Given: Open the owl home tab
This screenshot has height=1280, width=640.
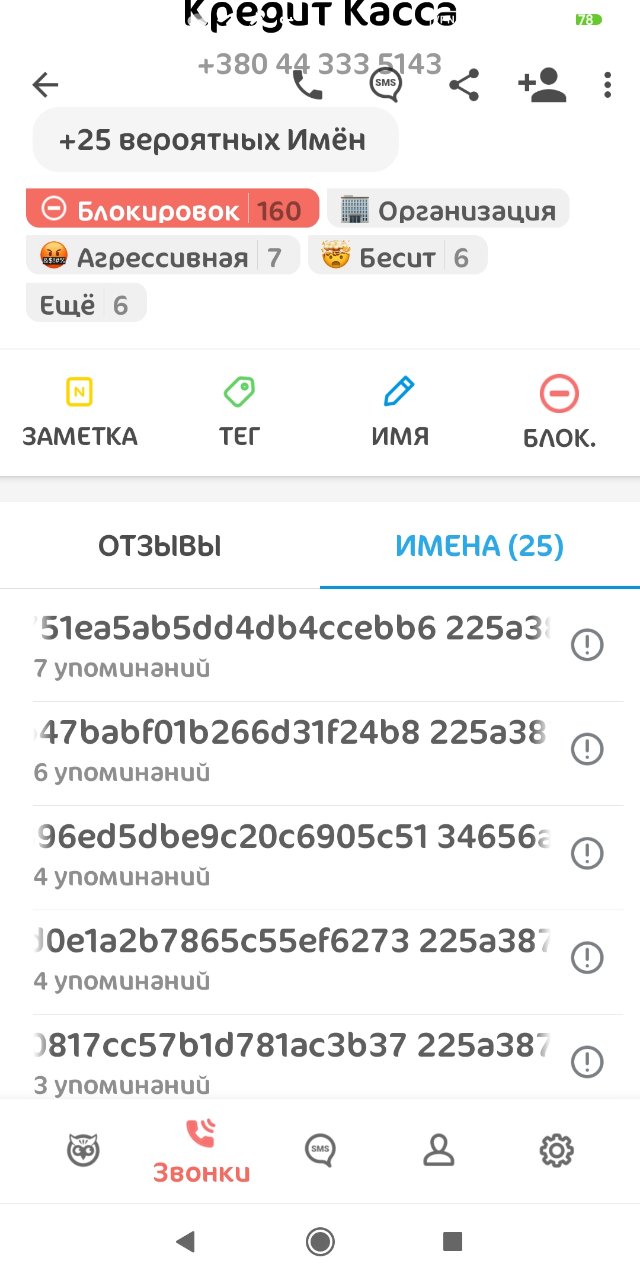Looking at the screenshot, I should 84,1151.
